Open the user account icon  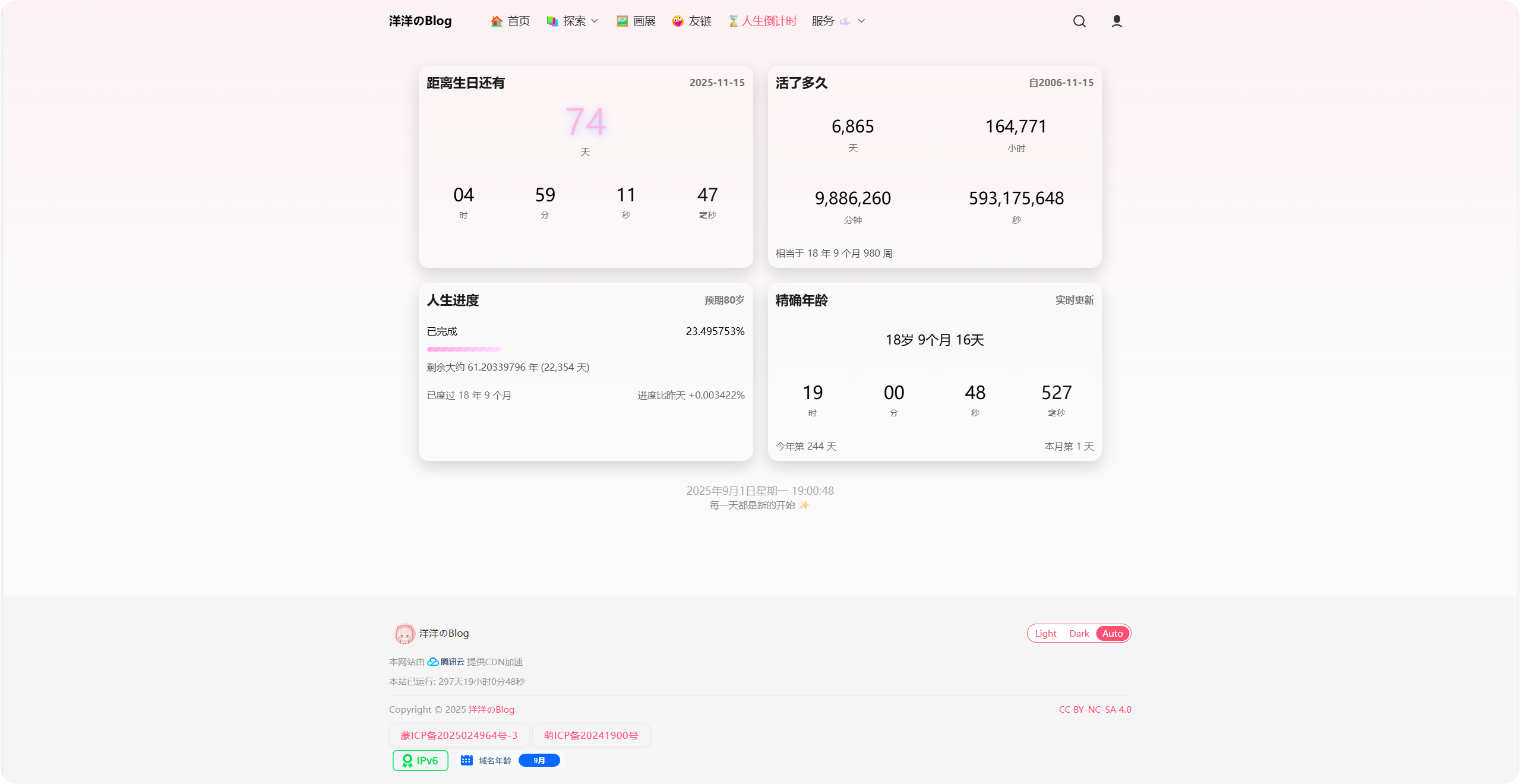point(1117,21)
